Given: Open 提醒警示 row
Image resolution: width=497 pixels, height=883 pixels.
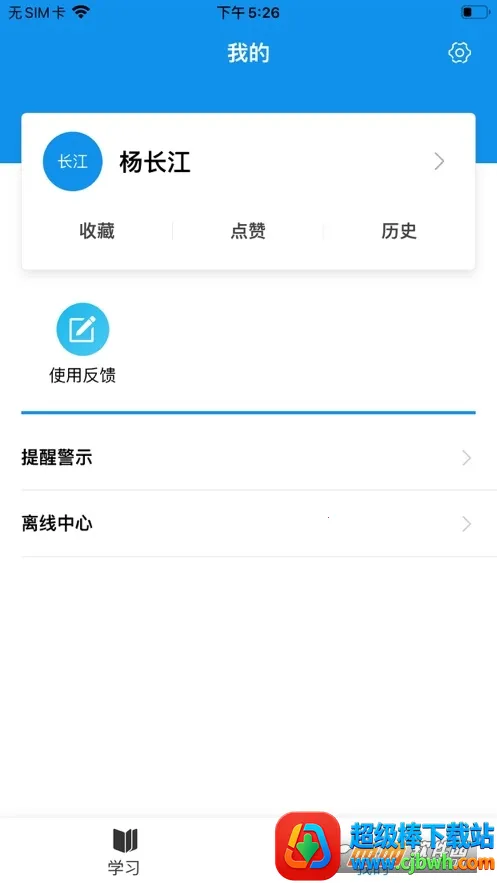Looking at the screenshot, I should (248, 458).
